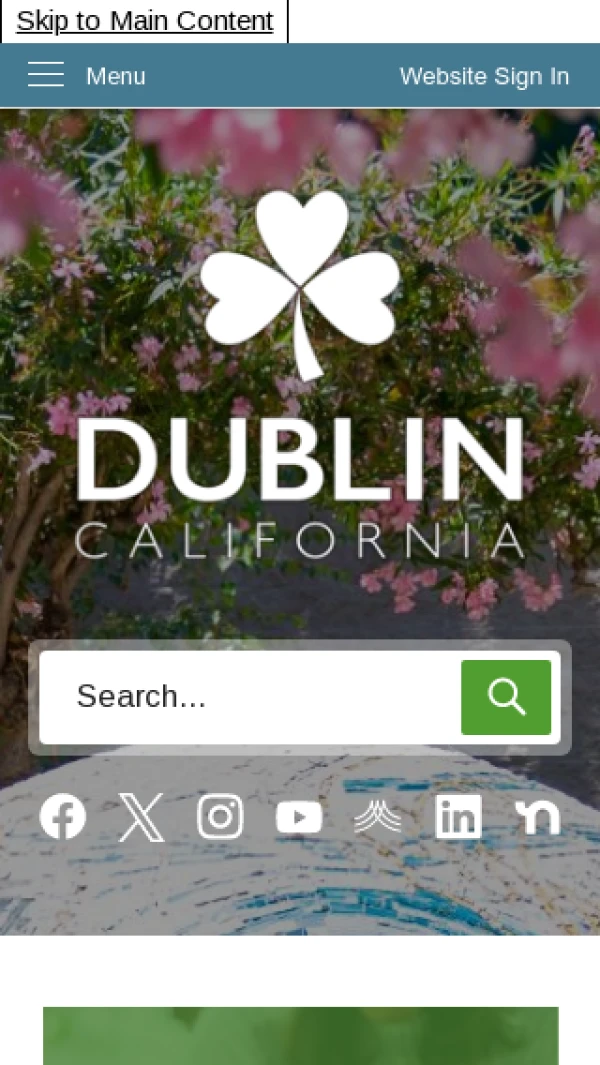Screen dimensions: 600x1065
Task: Open the YouTube channel
Action: point(299,817)
